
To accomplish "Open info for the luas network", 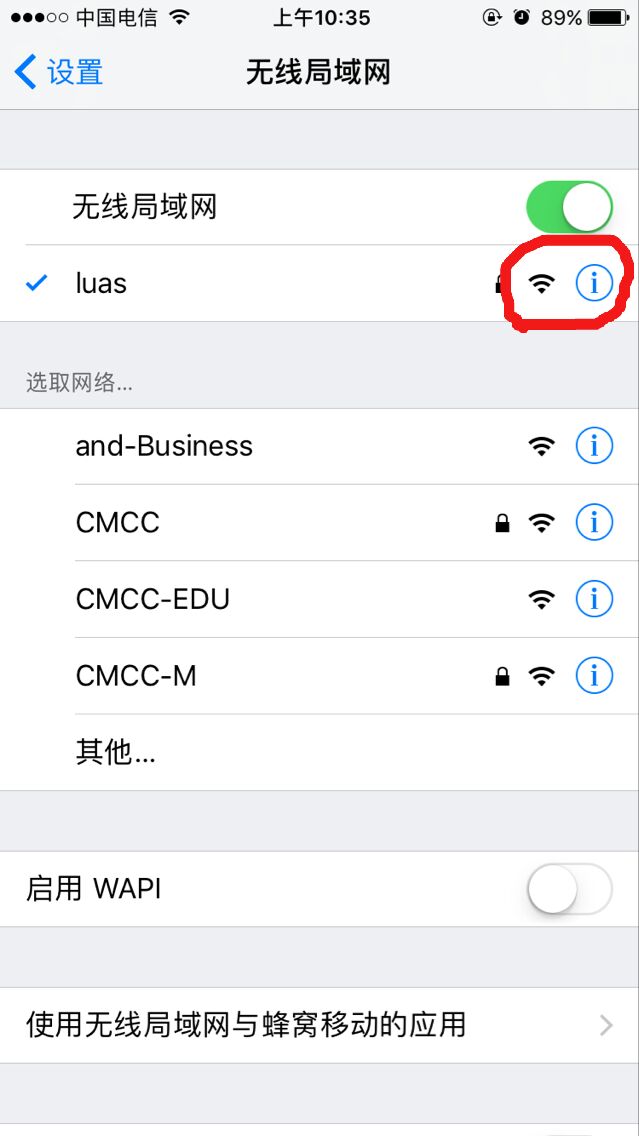I will (x=594, y=284).
